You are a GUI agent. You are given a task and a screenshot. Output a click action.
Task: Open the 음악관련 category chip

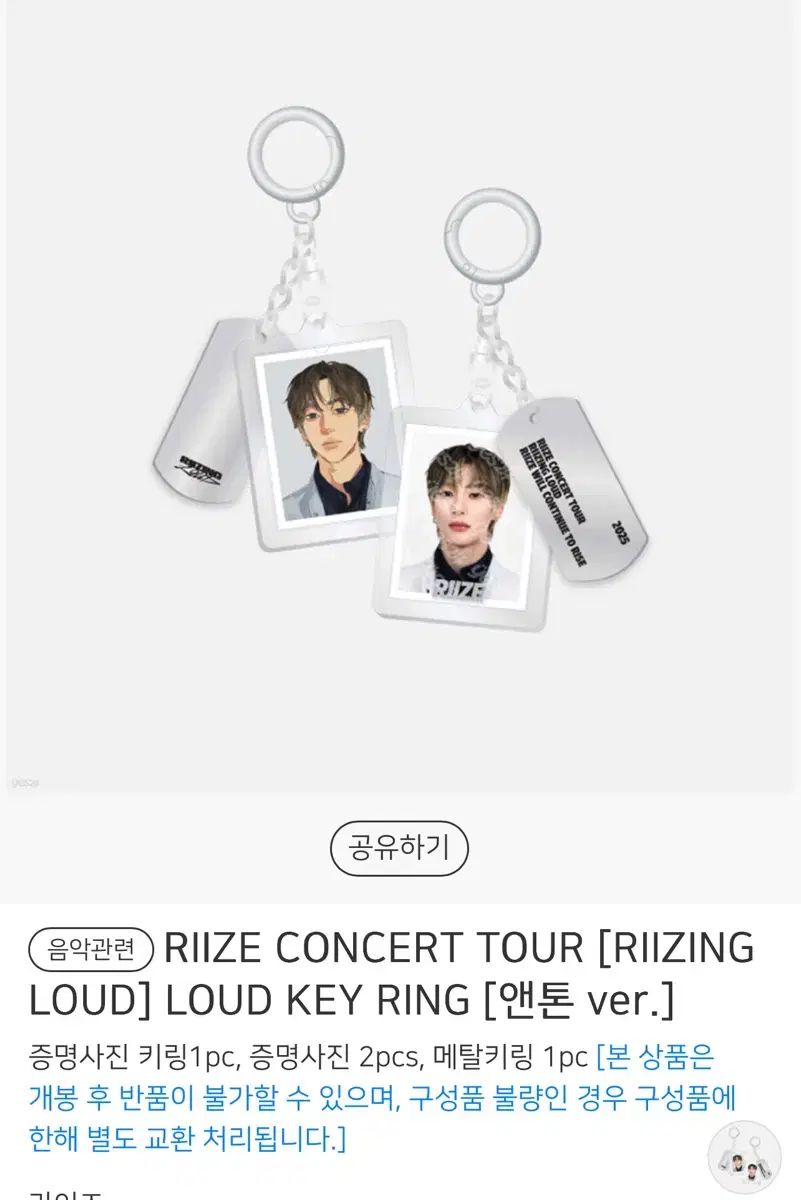91,949
